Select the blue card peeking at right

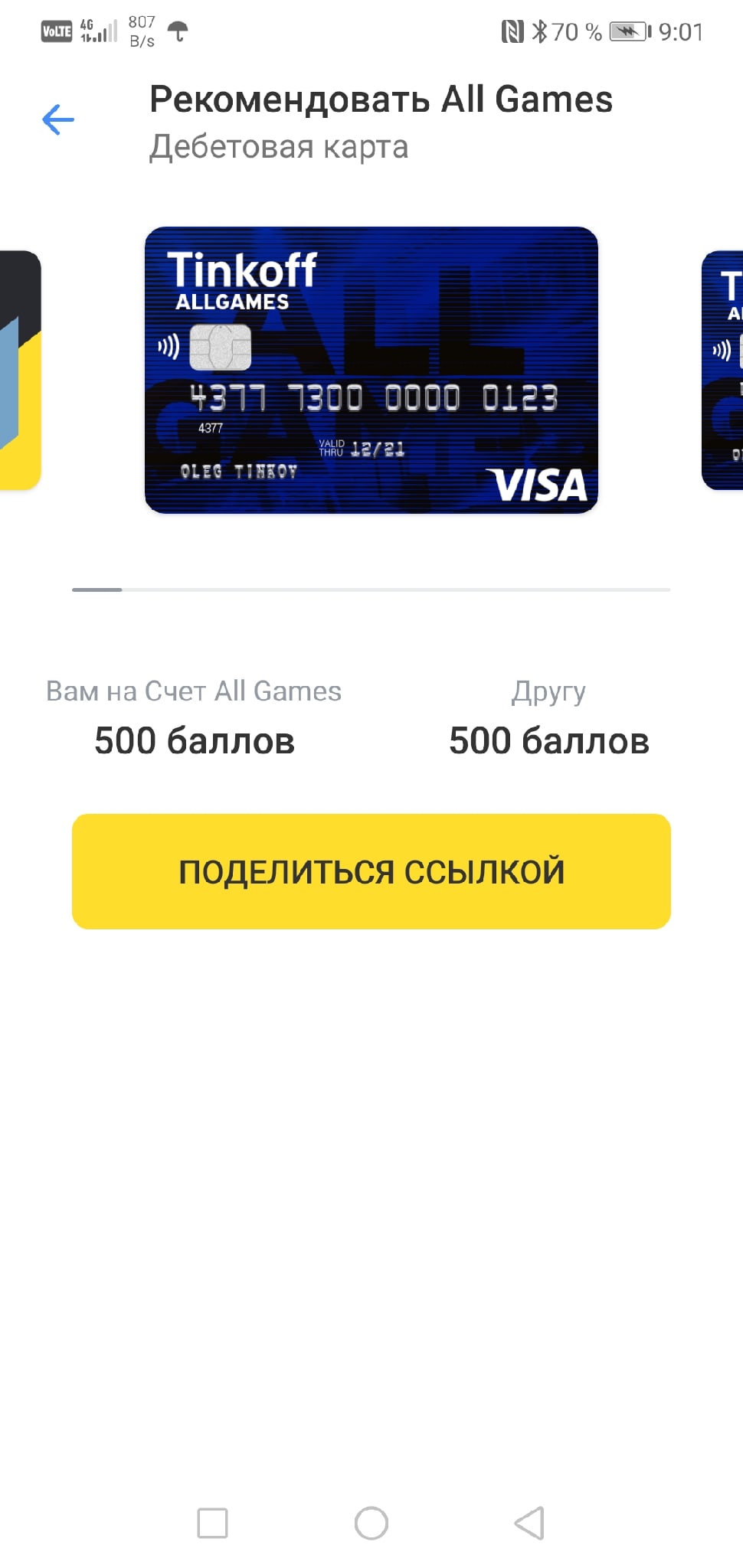pos(723,370)
